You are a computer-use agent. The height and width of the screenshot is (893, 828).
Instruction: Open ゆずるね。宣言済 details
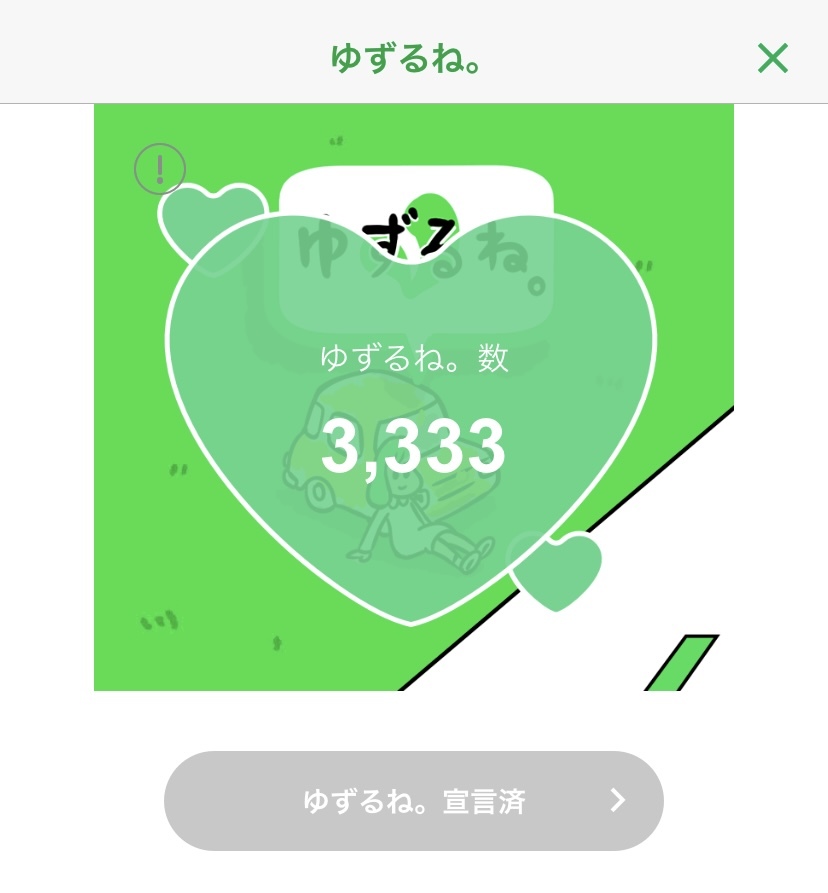[x=413, y=801]
